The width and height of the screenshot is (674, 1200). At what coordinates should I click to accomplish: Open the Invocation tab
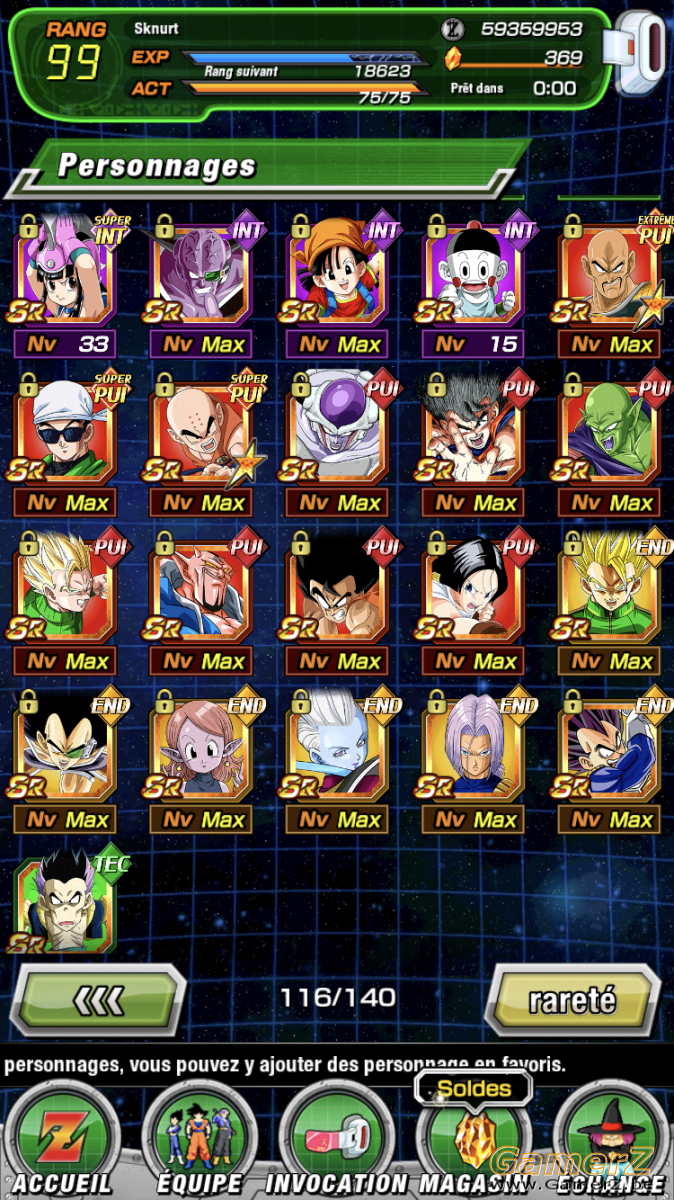(x=336, y=1140)
